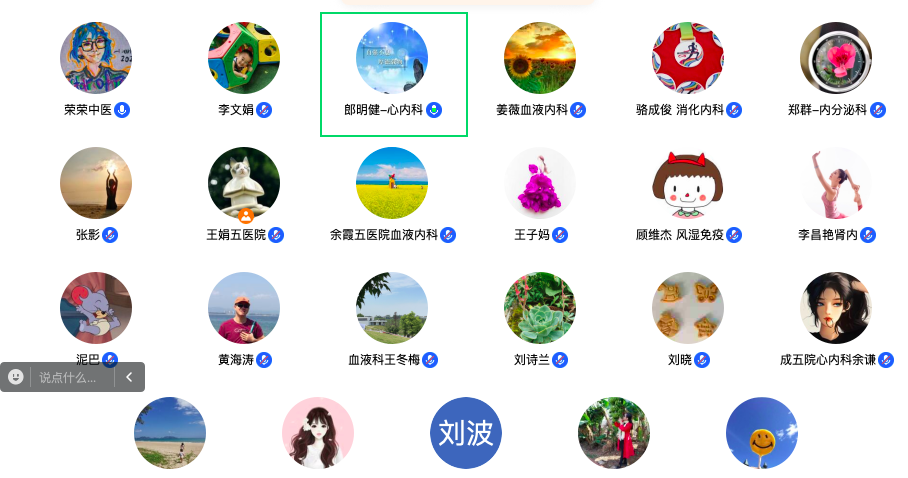Type in the 说点什么 chat field
This screenshot has height=478, width=908.
pos(70,377)
